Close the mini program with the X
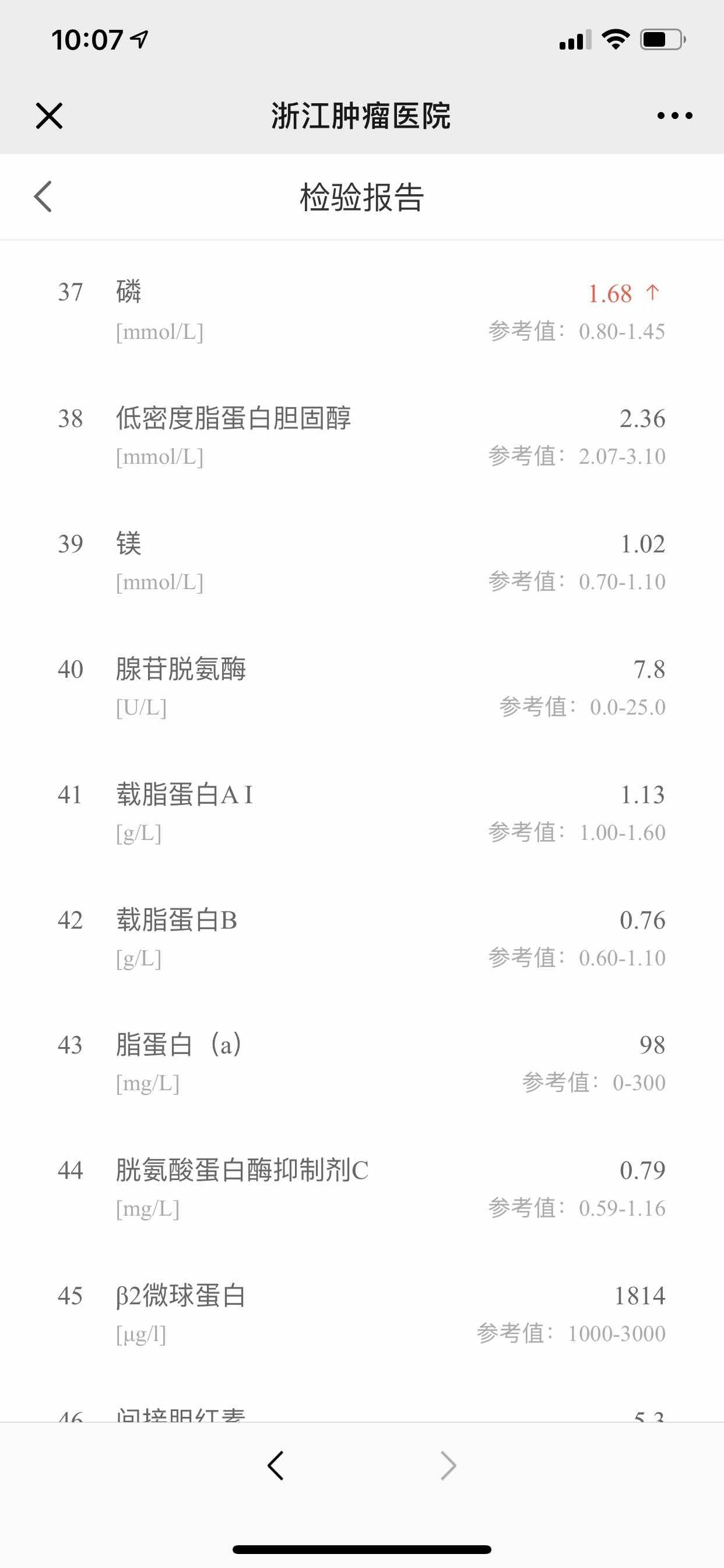The image size is (724, 1568). coord(50,116)
